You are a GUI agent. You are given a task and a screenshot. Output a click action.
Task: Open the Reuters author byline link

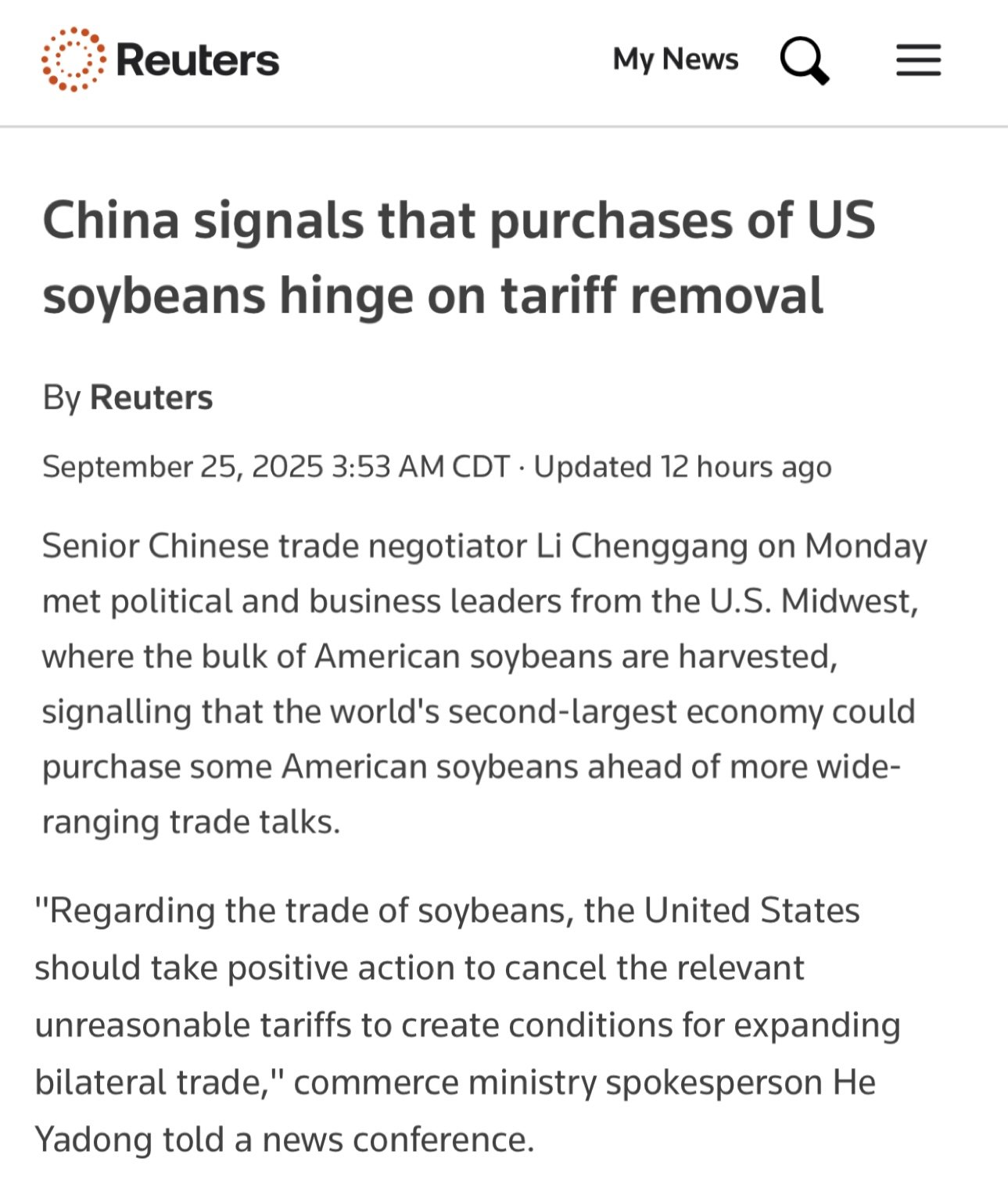pyautogui.click(x=151, y=397)
